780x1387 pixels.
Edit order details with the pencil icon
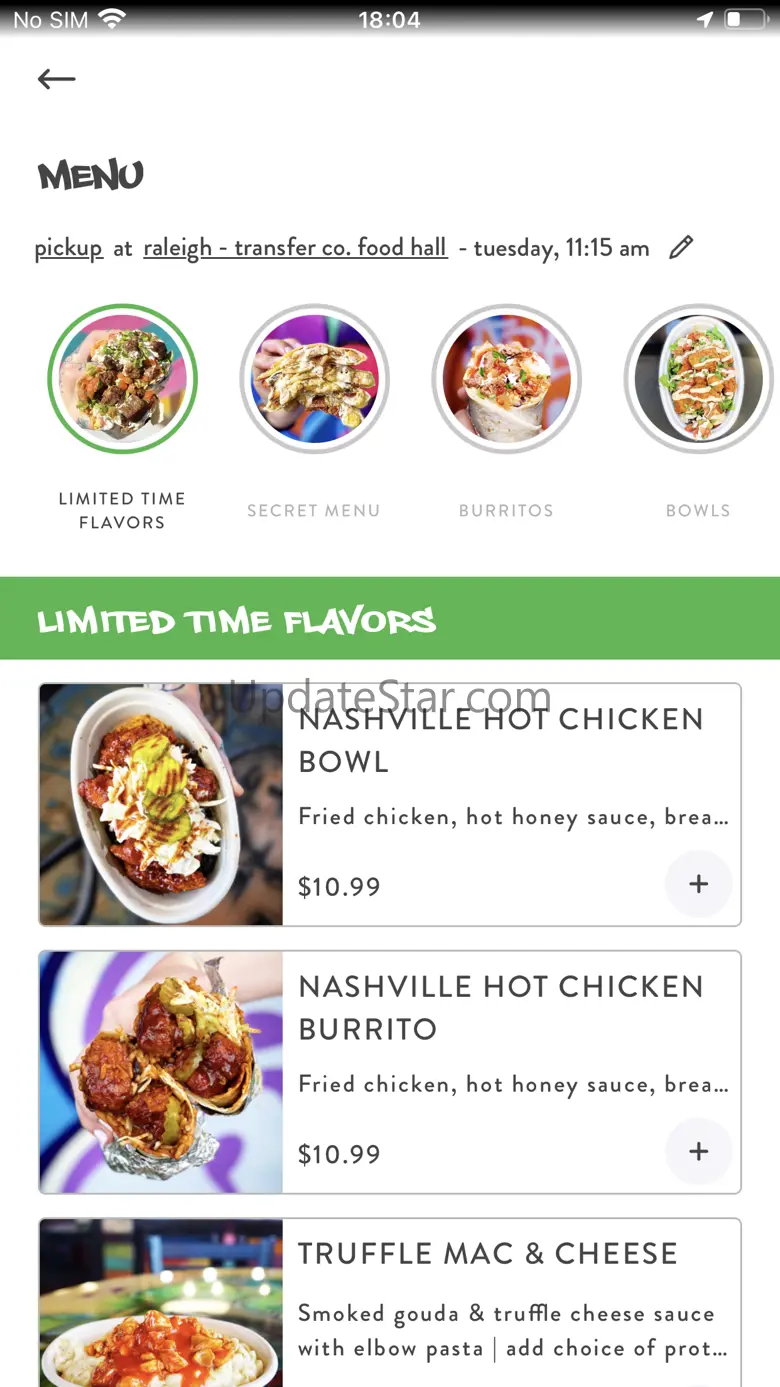681,247
